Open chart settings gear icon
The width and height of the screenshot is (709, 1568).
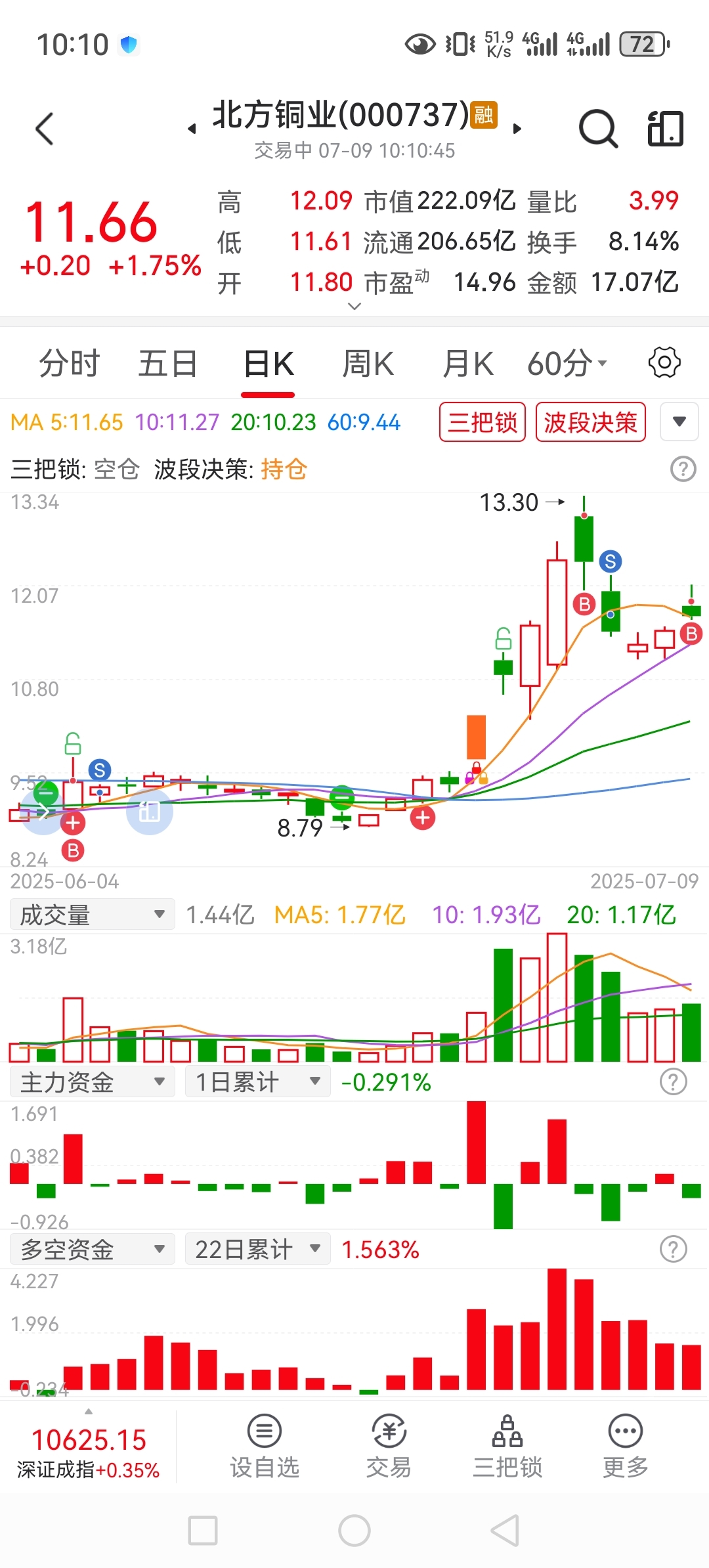[664, 362]
